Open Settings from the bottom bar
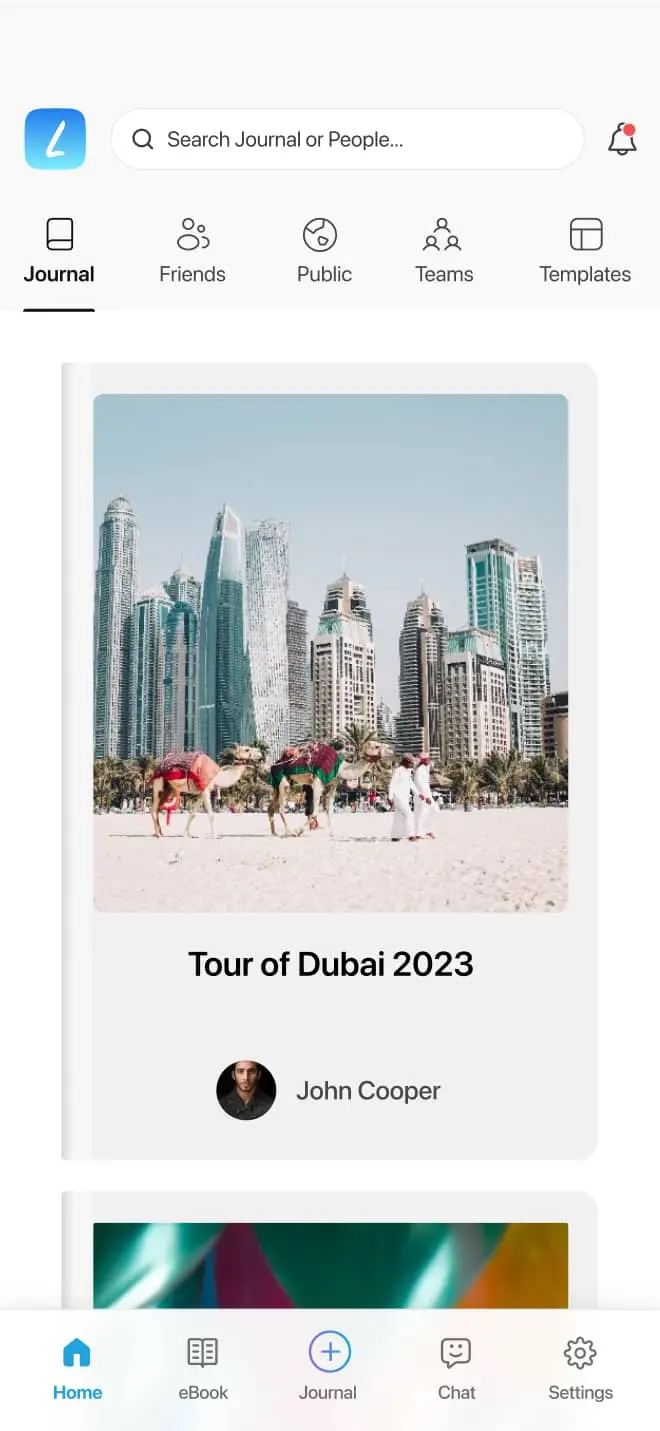The height and width of the screenshot is (1431, 660). tap(580, 1368)
